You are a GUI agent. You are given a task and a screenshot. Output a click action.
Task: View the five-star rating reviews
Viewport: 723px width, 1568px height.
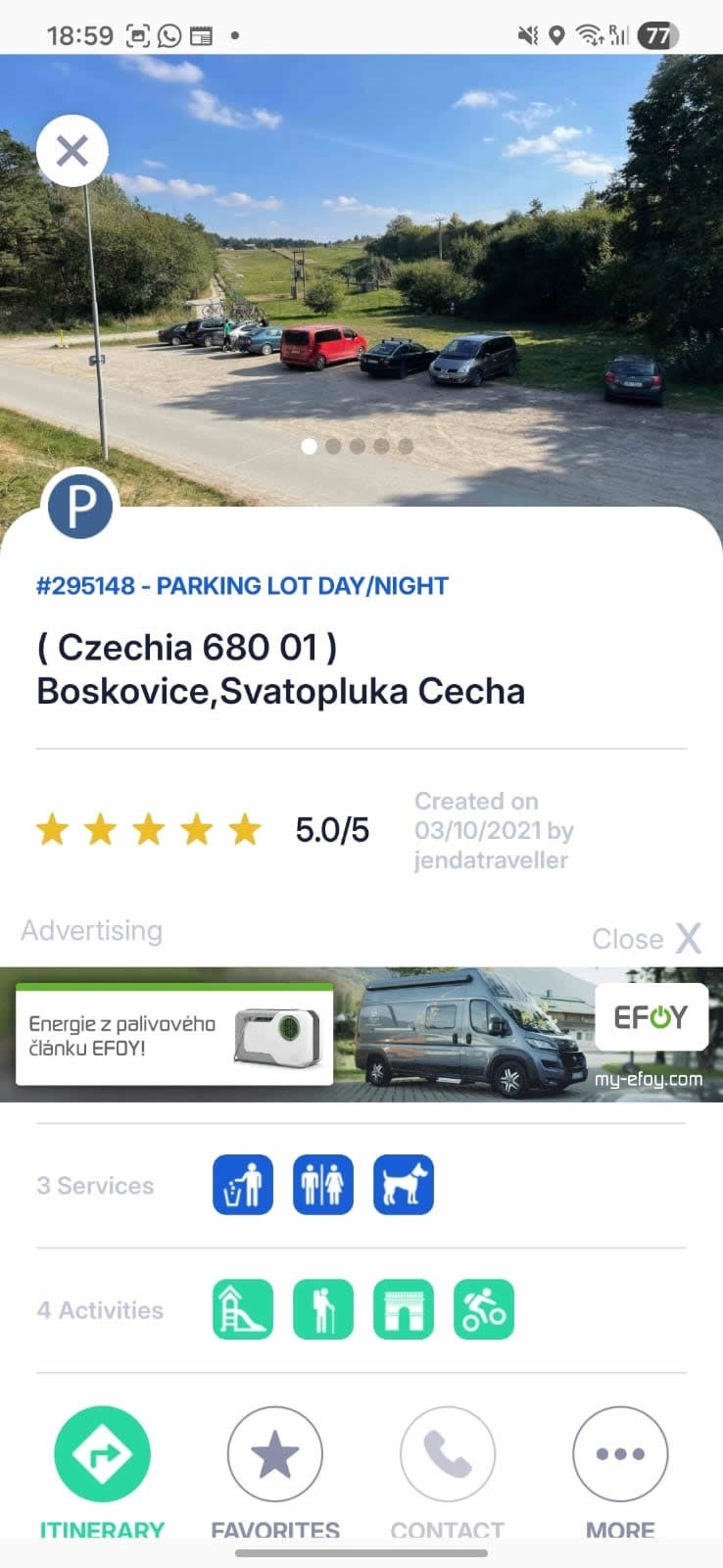pyautogui.click(x=149, y=830)
